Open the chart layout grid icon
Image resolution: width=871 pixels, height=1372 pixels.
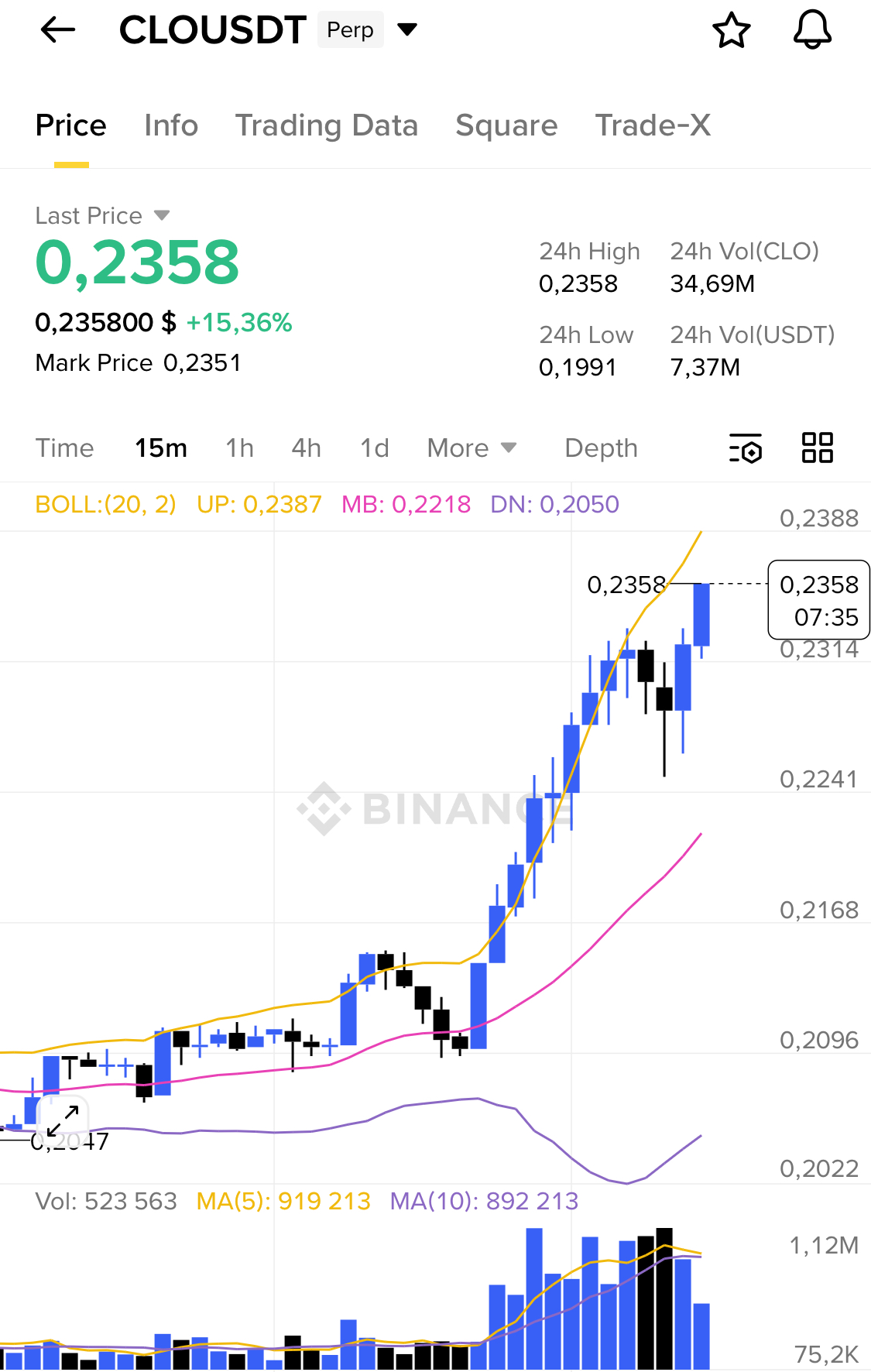coord(817,448)
